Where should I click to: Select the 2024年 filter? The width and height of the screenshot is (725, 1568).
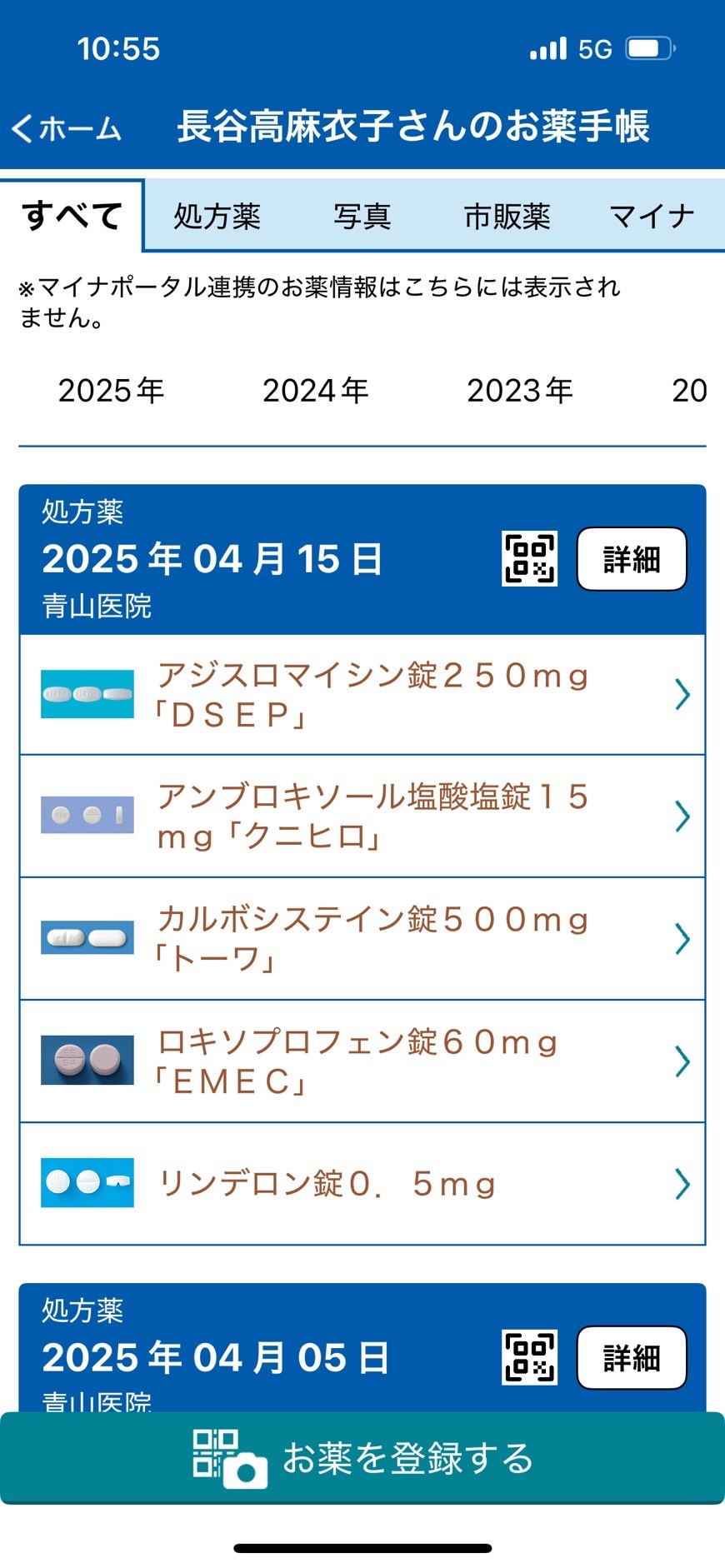315,390
